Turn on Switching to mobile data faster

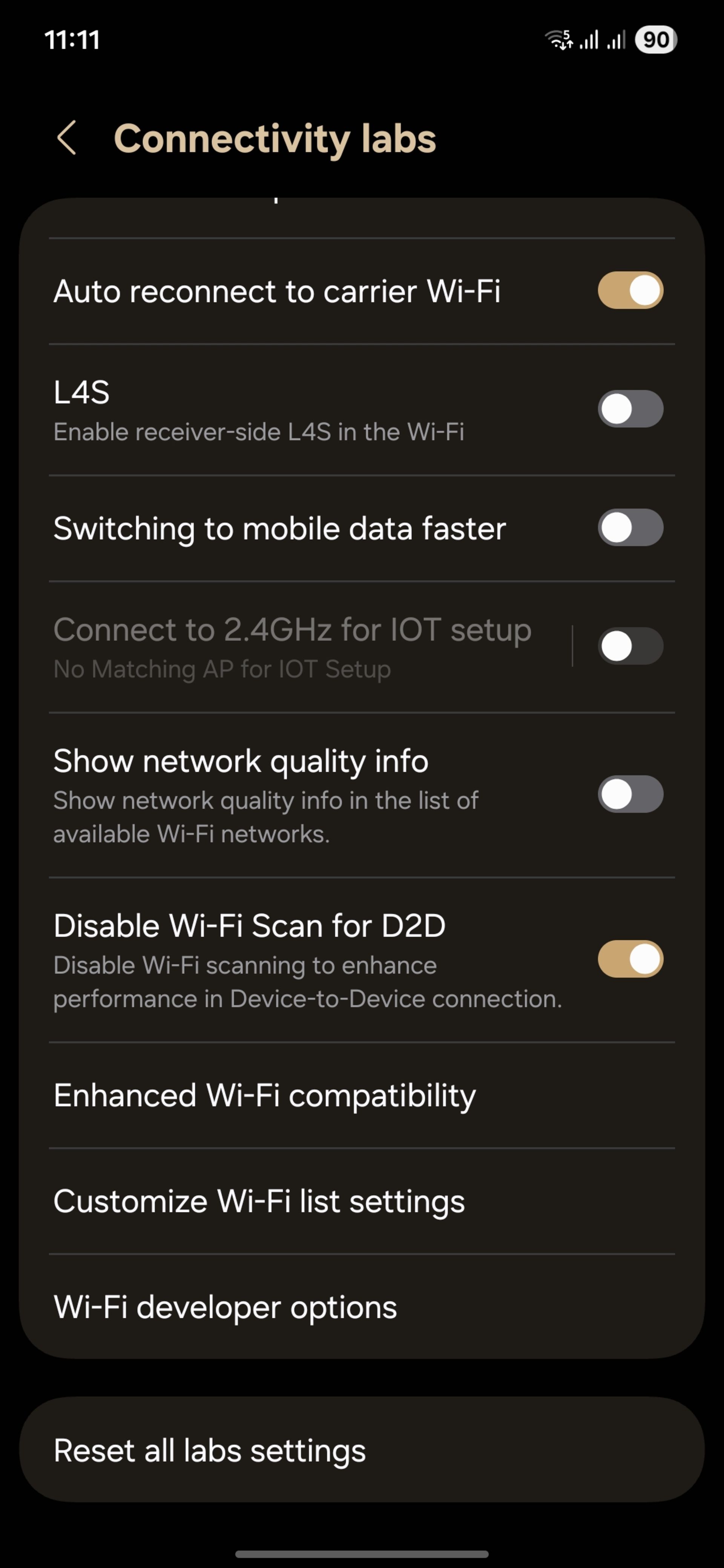pos(630,528)
